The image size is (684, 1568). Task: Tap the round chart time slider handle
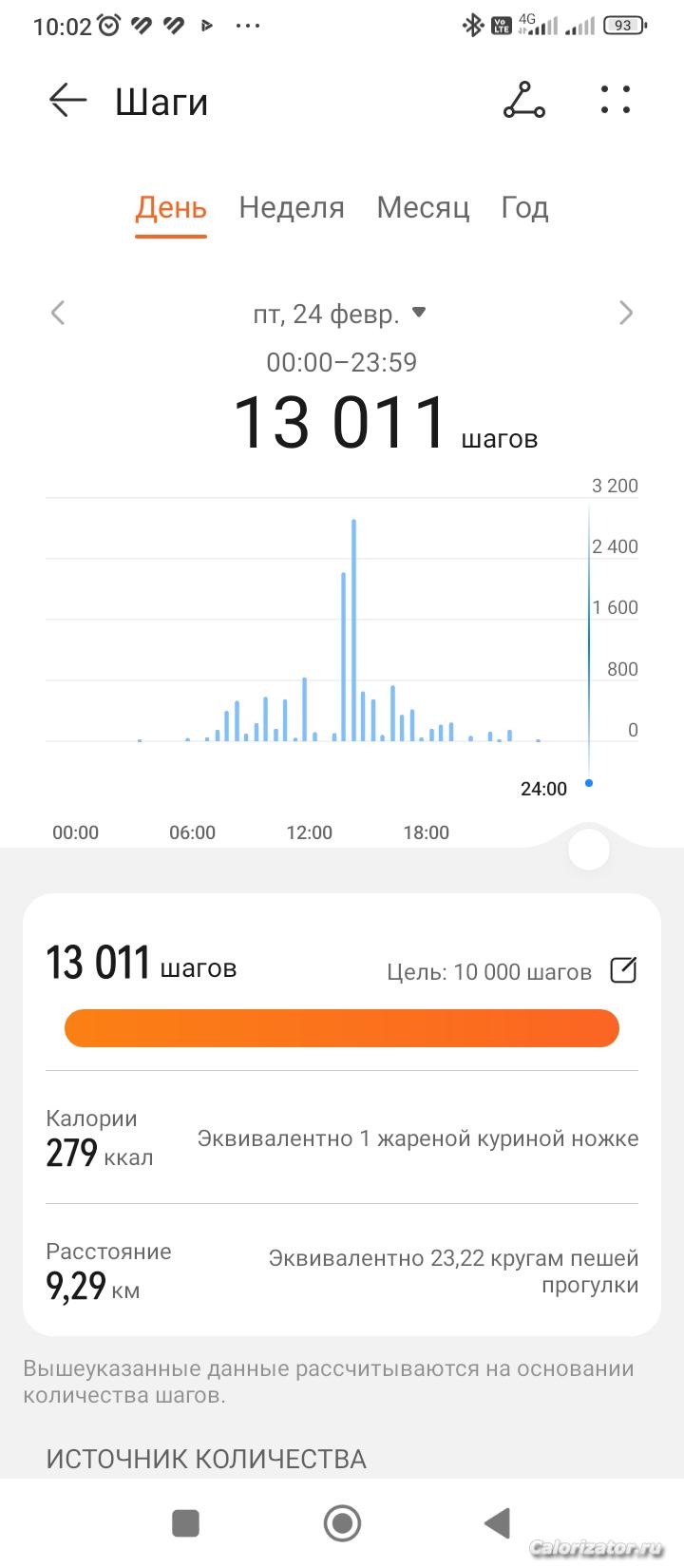coord(588,850)
